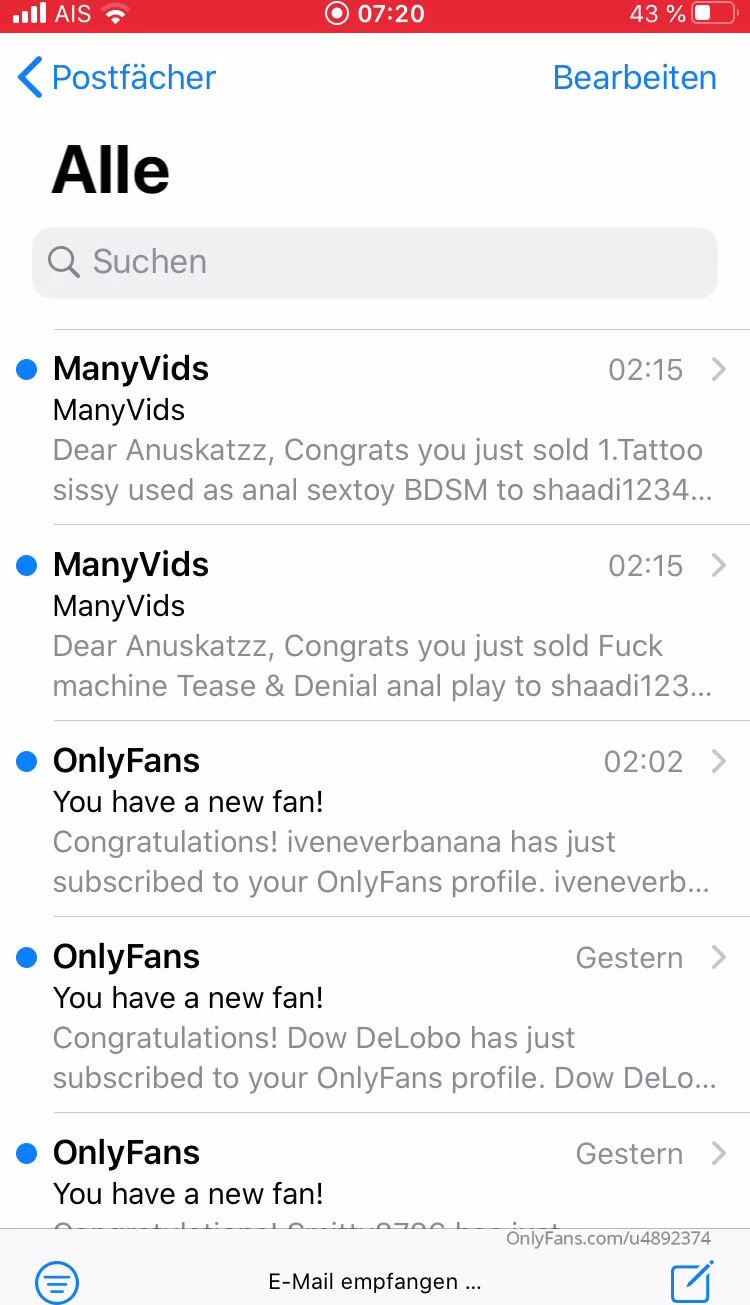Open the ManyVids email mentioning Tattoo

[x=380, y=428]
